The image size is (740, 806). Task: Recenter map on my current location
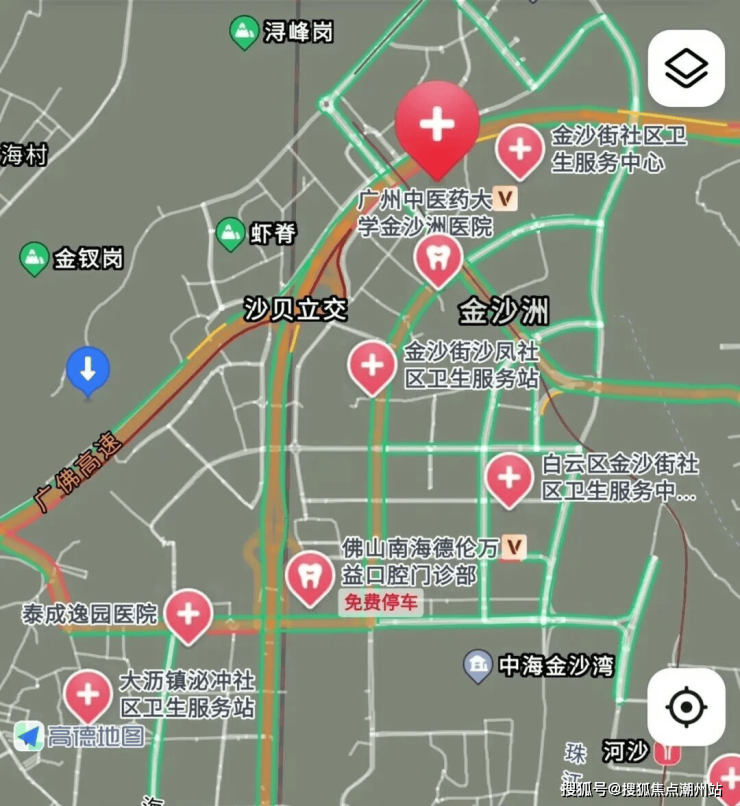click(x=686, y=707)
